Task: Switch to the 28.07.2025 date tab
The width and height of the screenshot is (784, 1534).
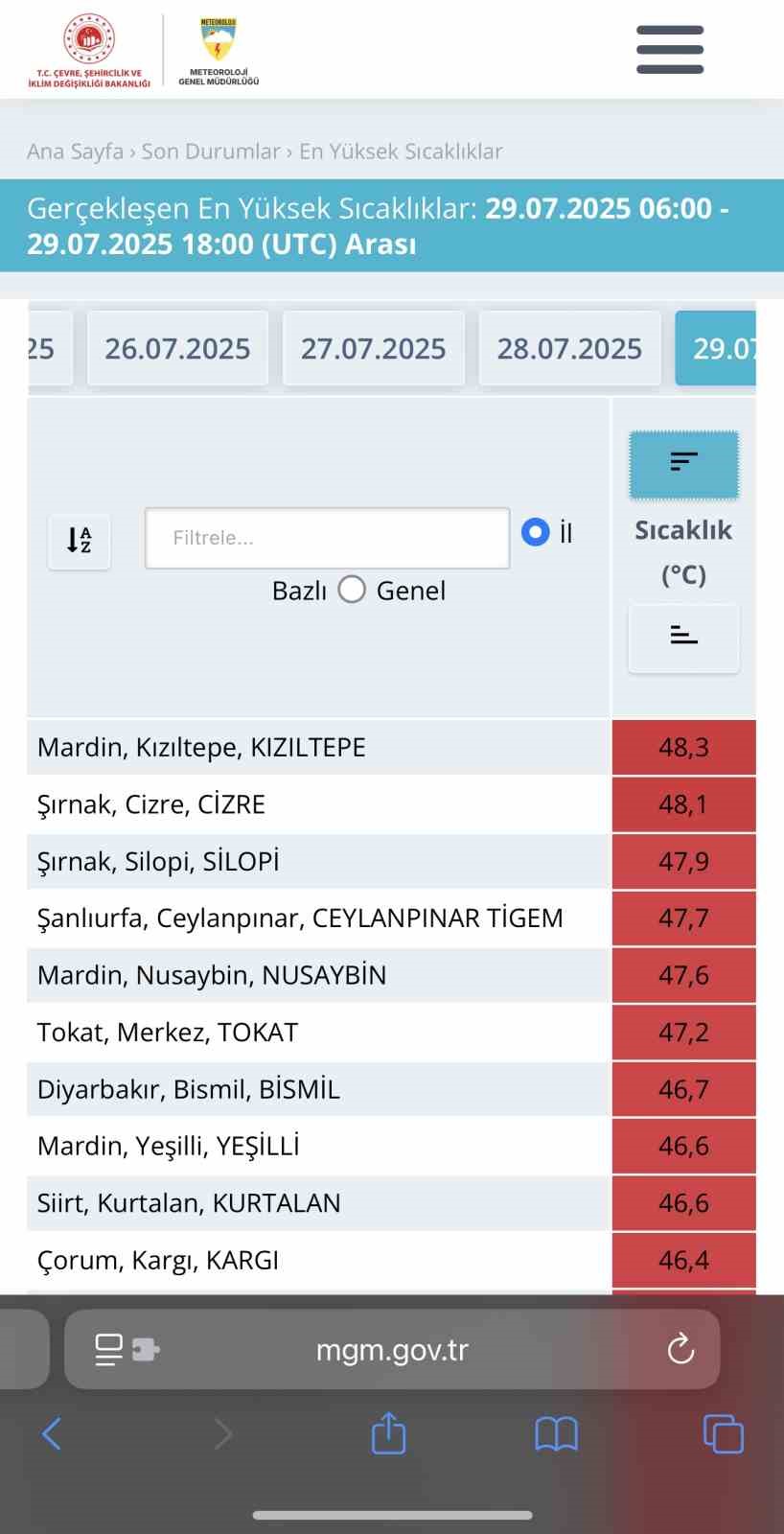Action: coord(569,348)
